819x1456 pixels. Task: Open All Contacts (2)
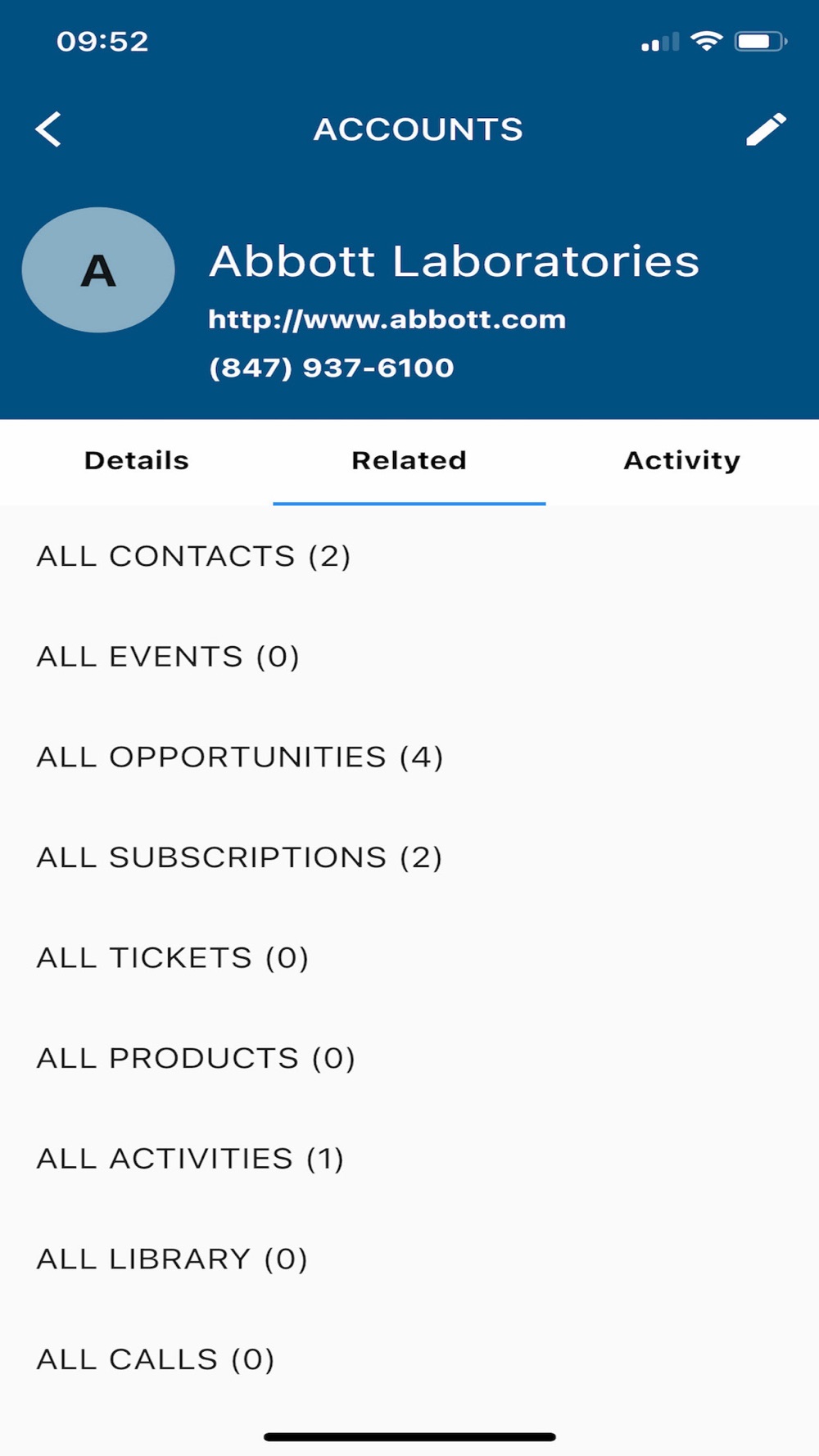(x=409, y=556)
